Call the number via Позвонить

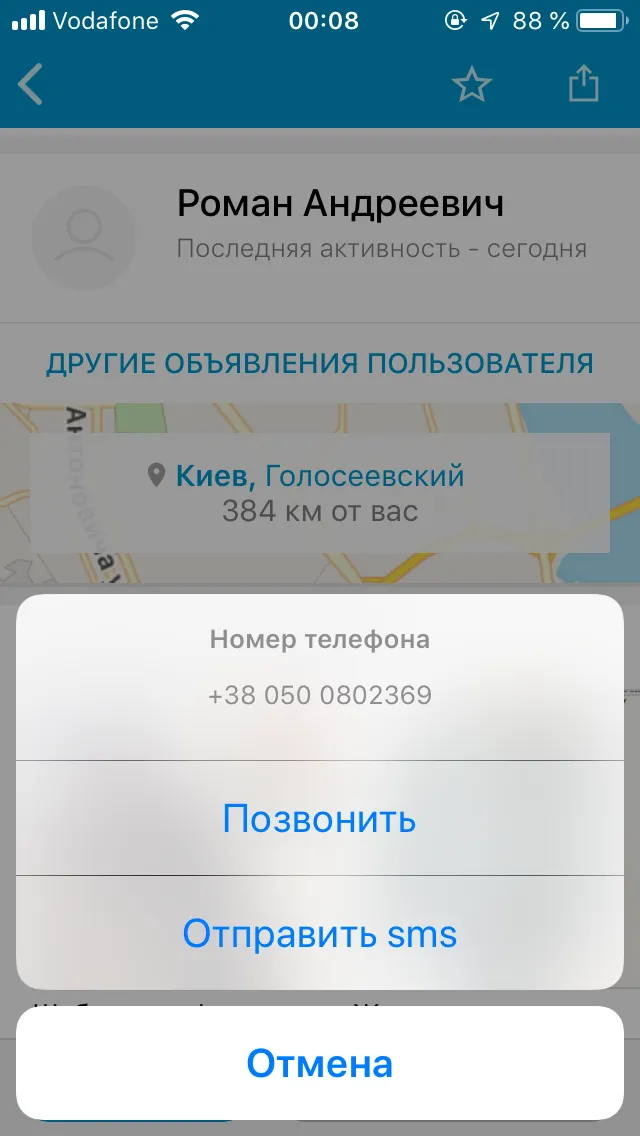[x=320, y=818]
